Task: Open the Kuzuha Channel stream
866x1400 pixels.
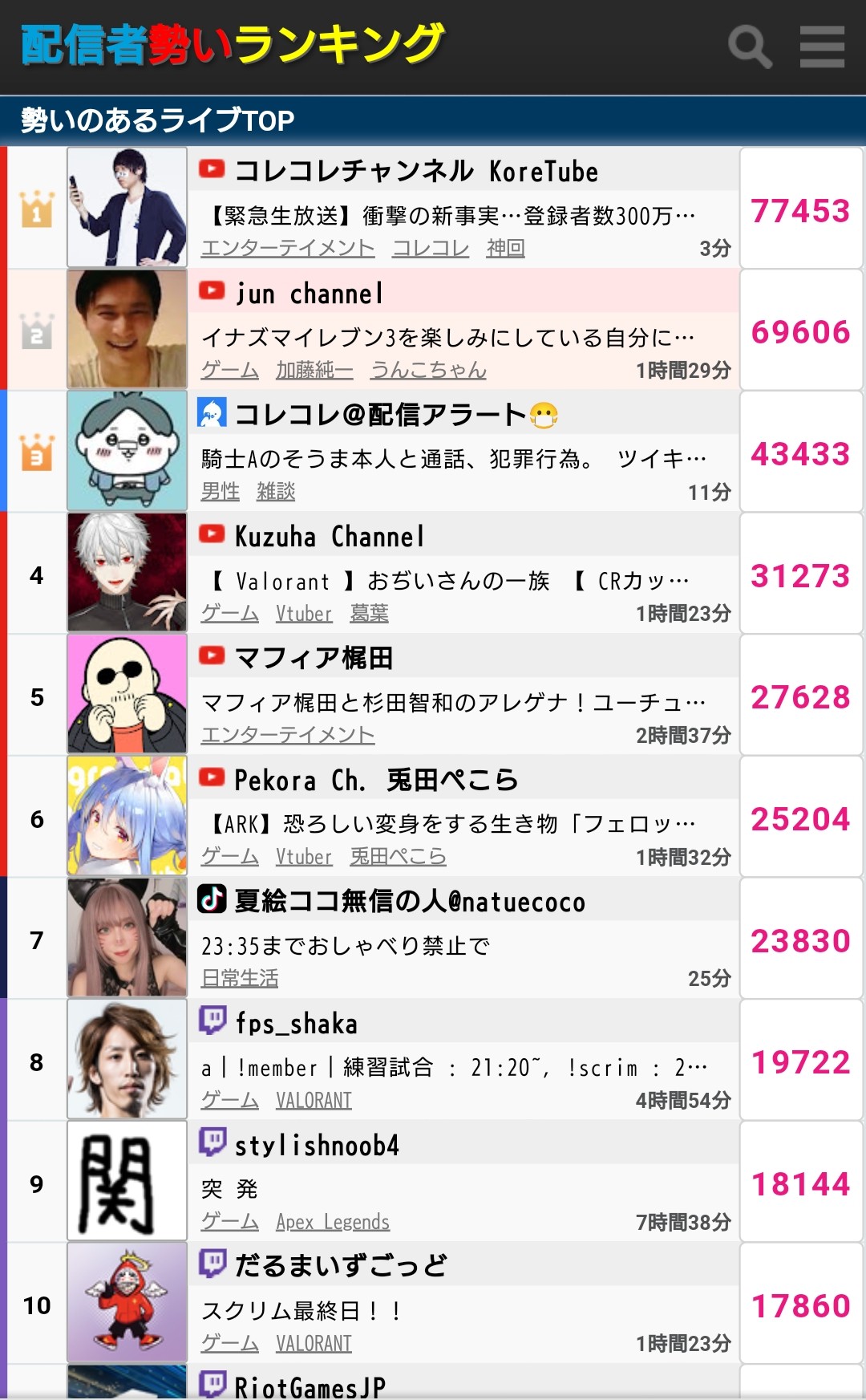Action: [x=330, y=536]
